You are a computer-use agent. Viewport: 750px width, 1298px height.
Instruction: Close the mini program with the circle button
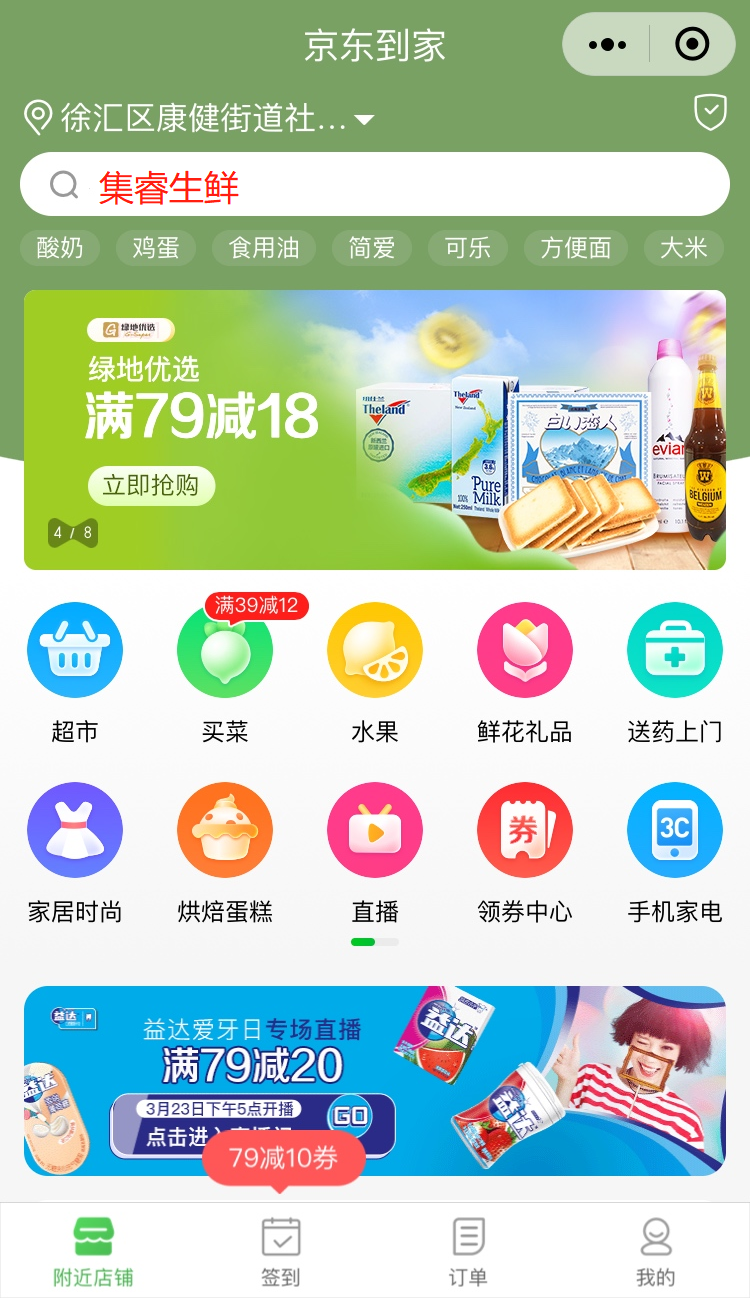point(692,45)
